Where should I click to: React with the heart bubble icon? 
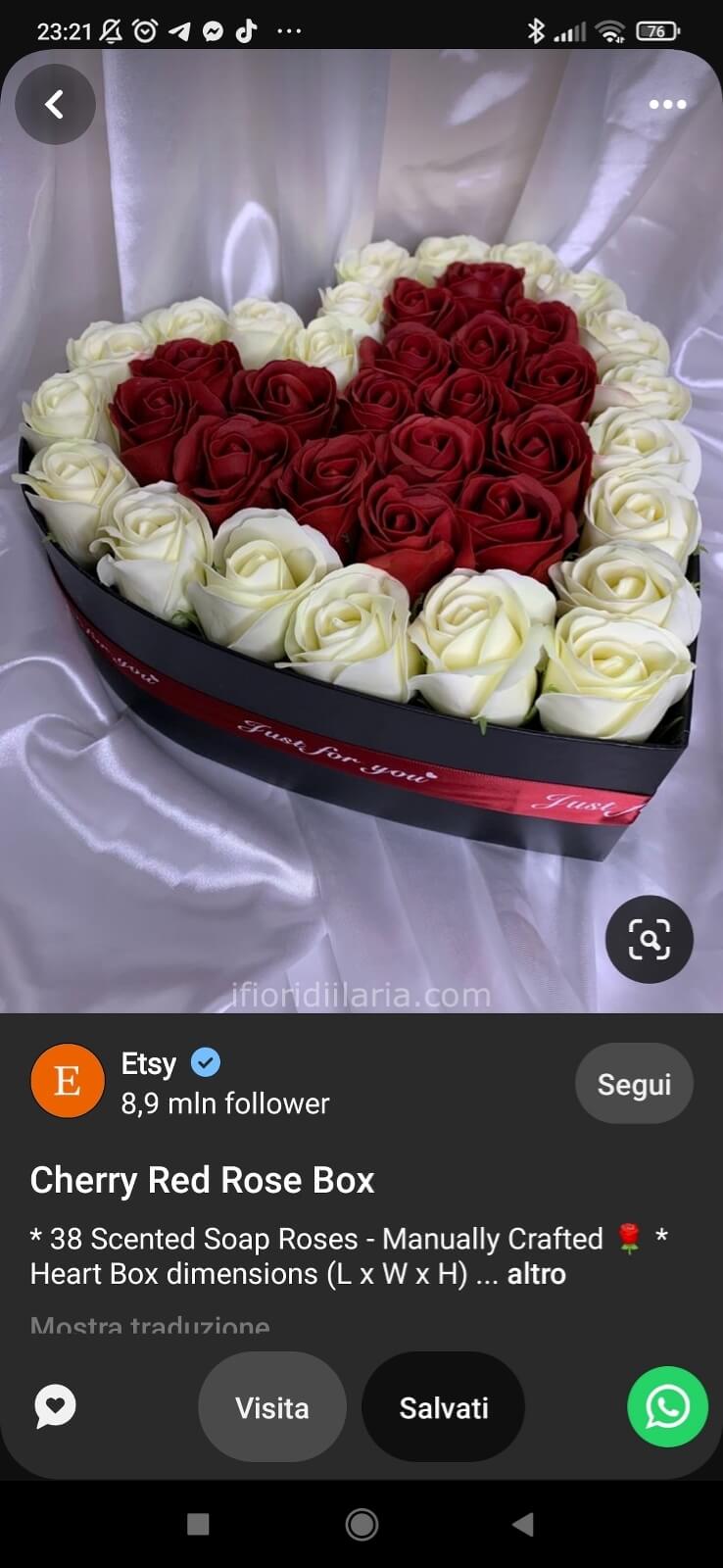pos(55,1407)
